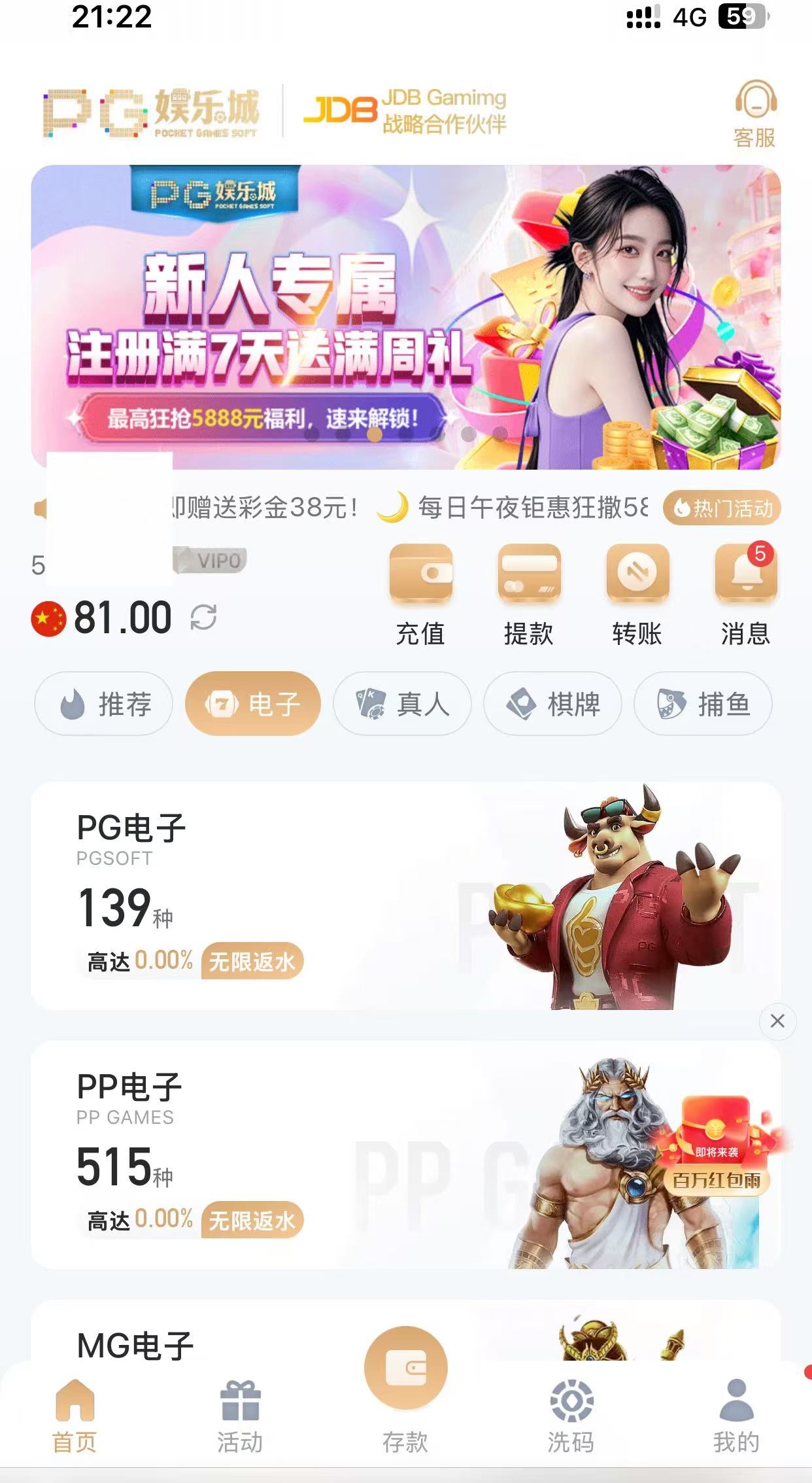Switch to 棋牌 category

[552, 704]
